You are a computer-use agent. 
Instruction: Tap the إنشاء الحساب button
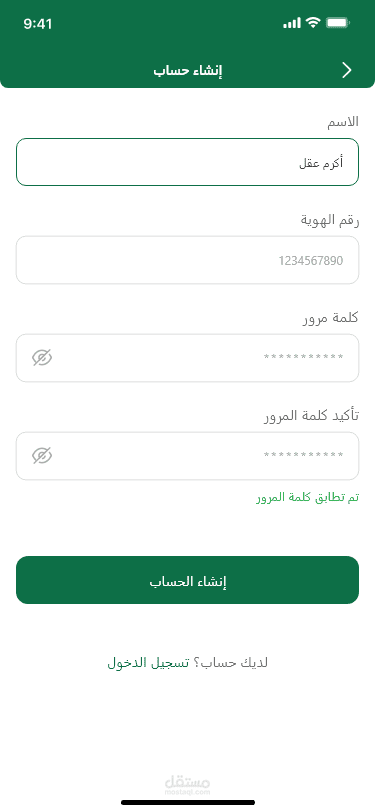[x=188, y=580]
